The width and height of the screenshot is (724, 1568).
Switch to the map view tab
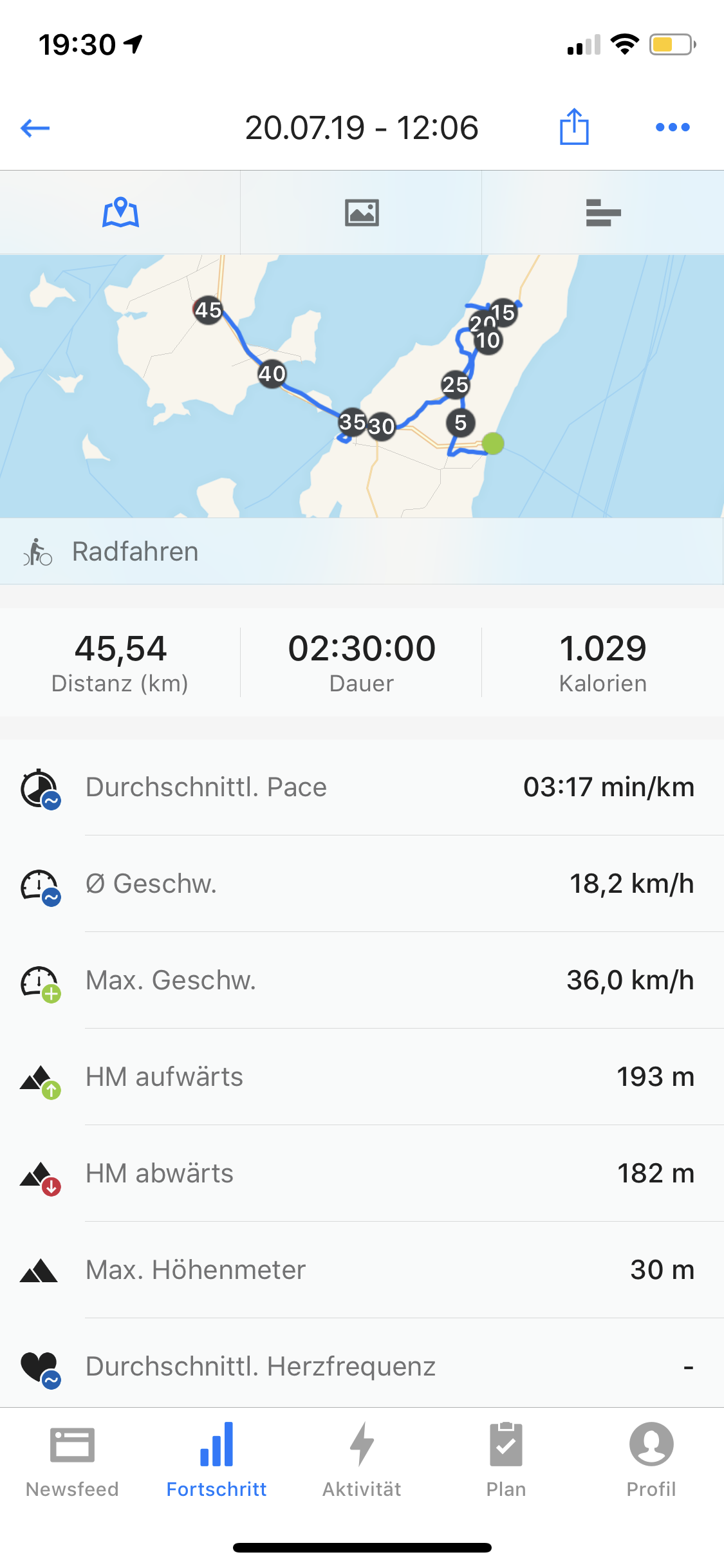coord(120,212)
